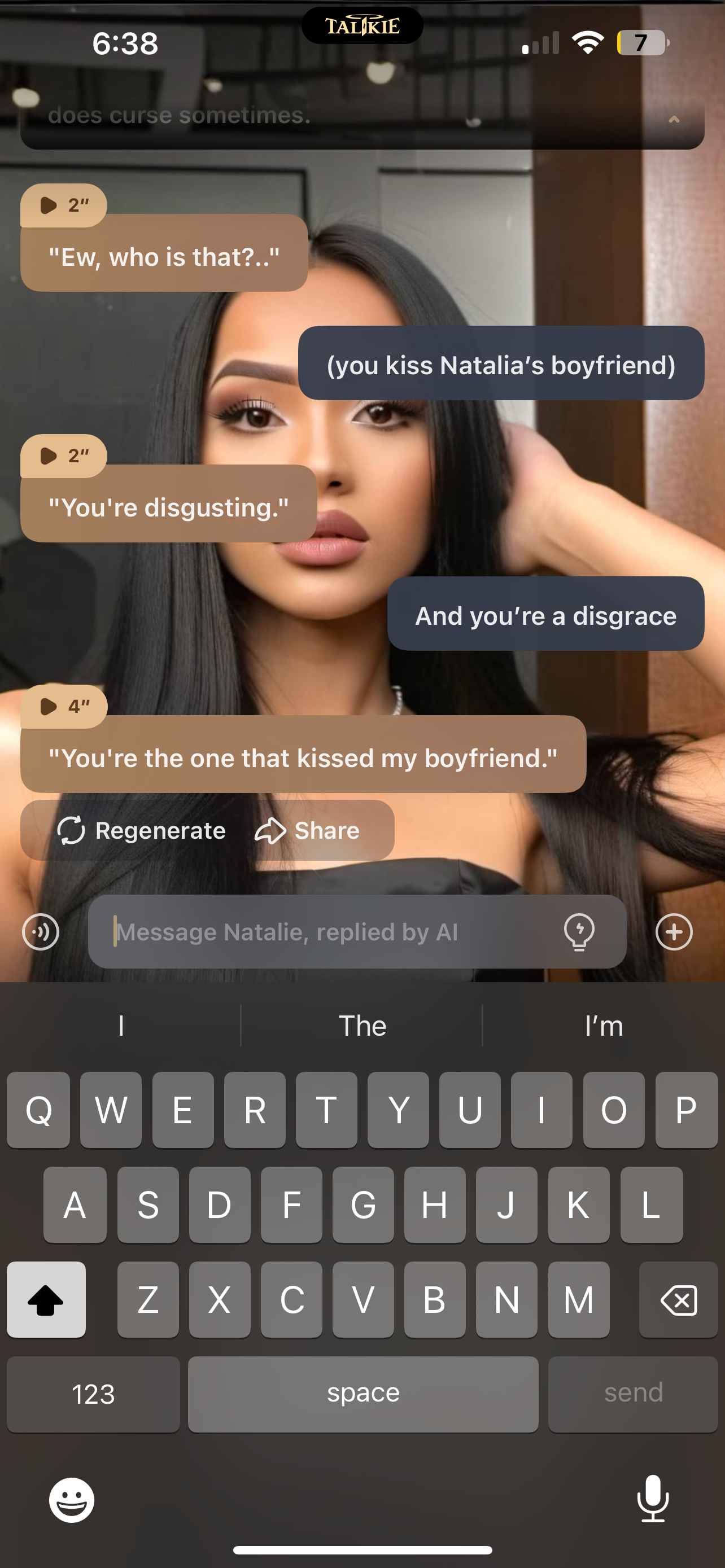Play voice of "You're the one that kissed" reply
This screenshot has width=725, height=1568.
[63, 706]
